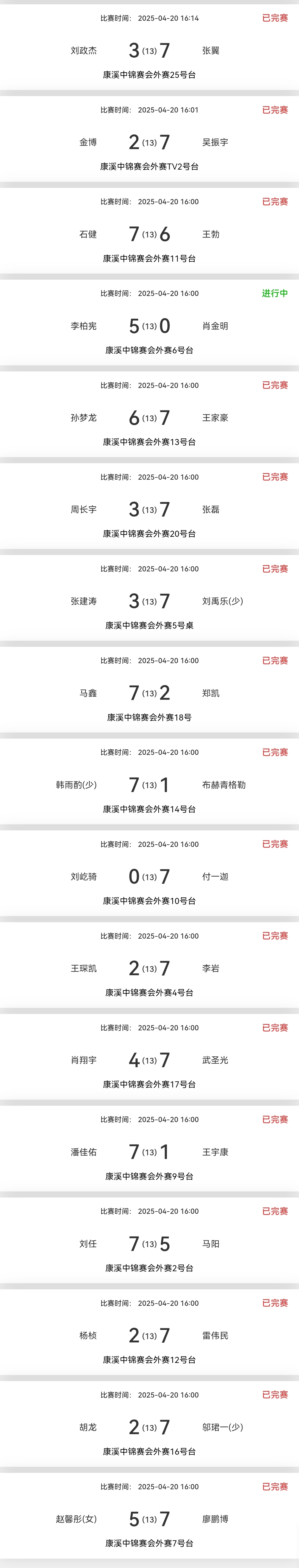View 赵馨彤(女) vs 廖鹏博 match

(x=149, y=1519)
